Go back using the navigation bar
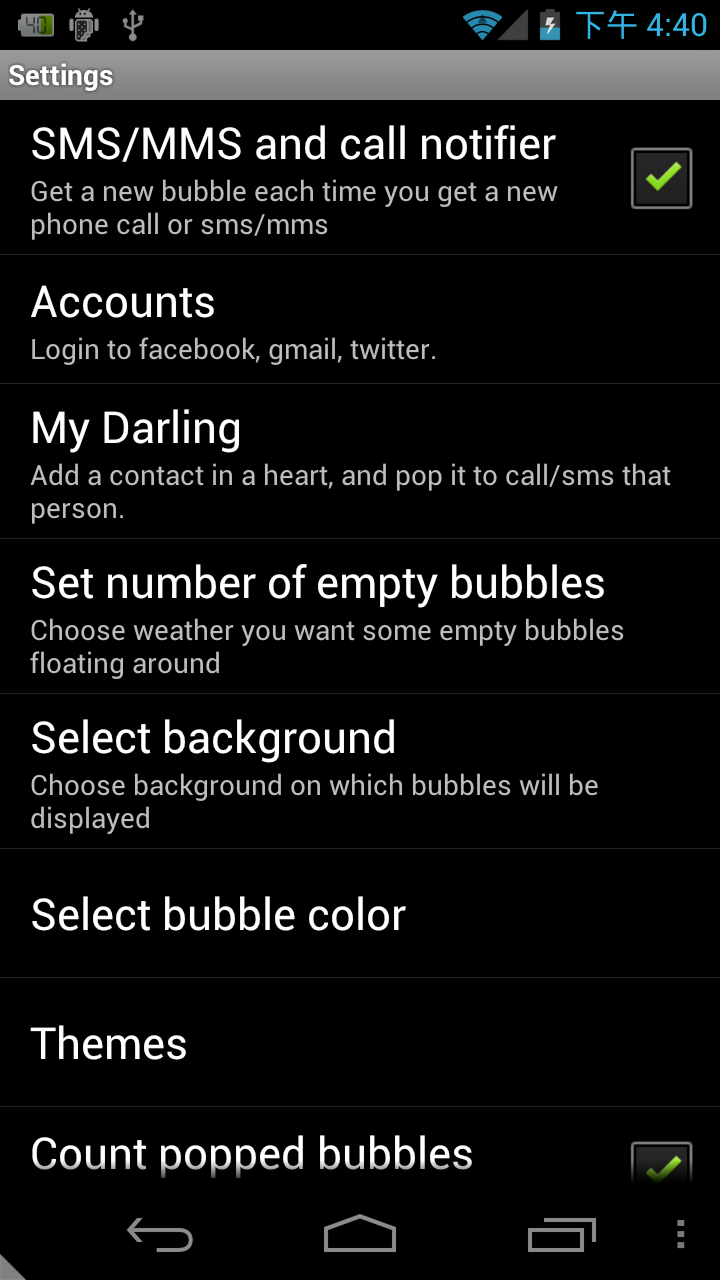 click(x=160, y=1236)
